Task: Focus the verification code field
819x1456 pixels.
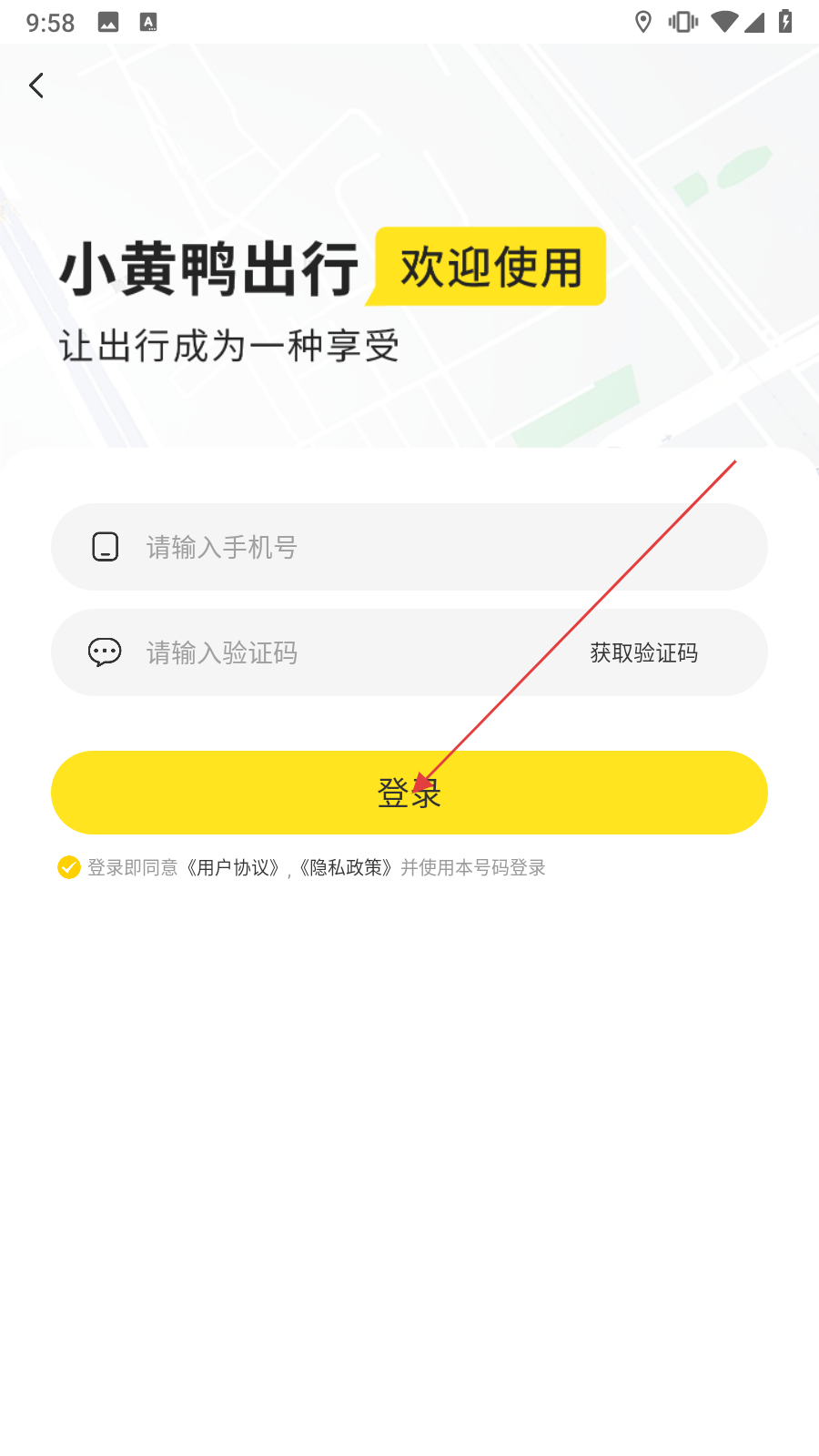Action: (328, 652)
